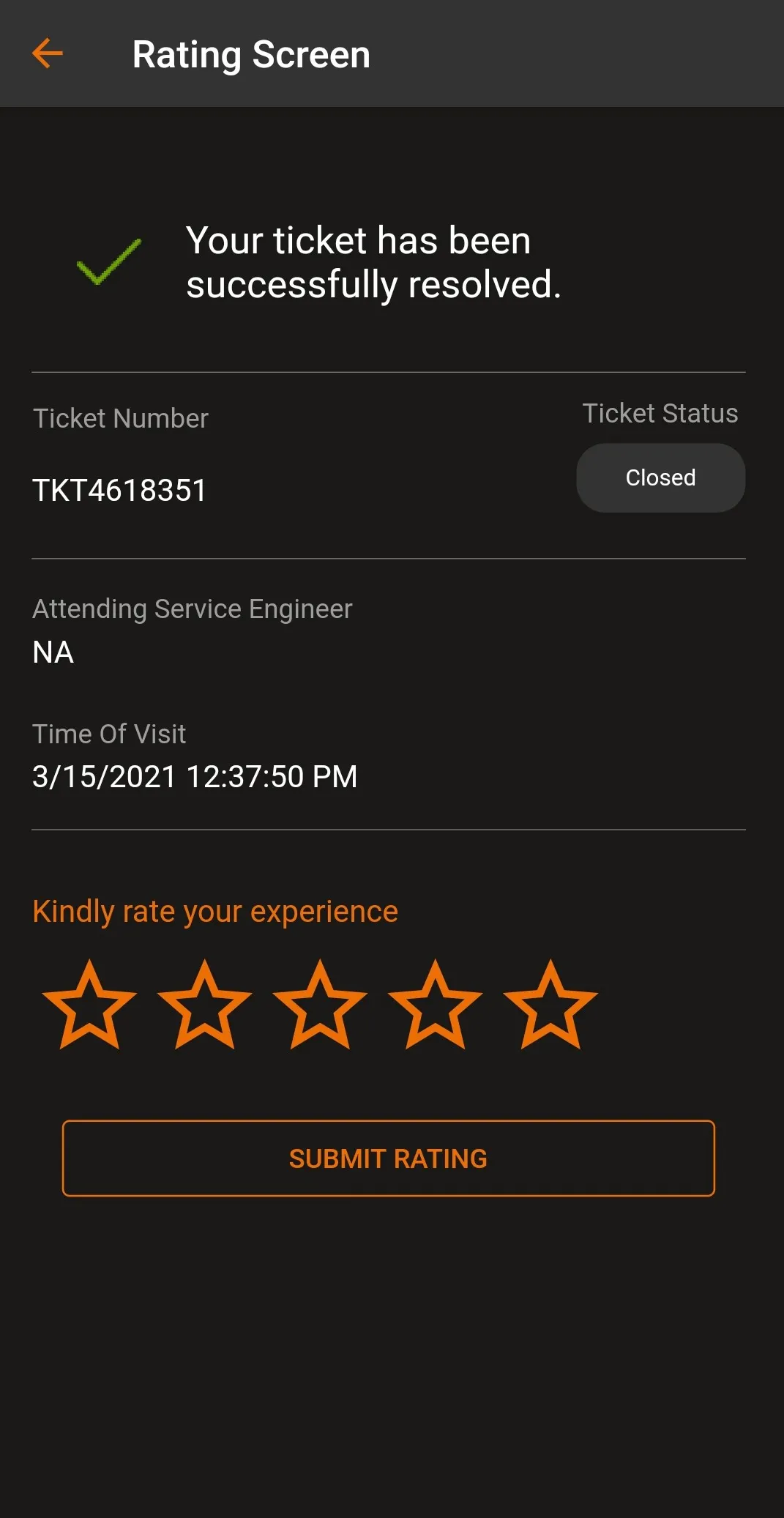The height and width of the screenshot is (1518, 784).
Task: Submit the rating
Action: pos(388,1158)
